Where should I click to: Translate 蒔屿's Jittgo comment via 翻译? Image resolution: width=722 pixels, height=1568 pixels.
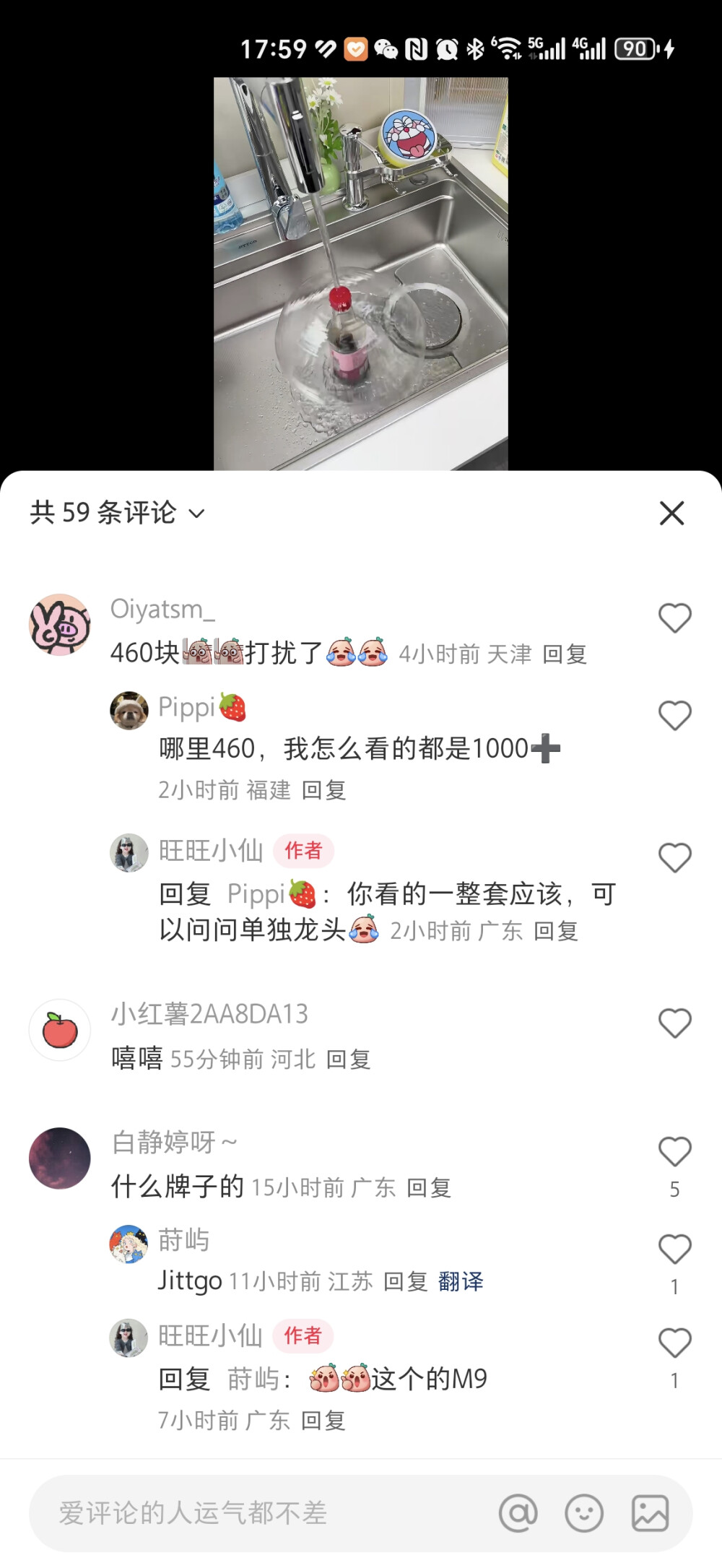pyautogui.click(x=461, y=1281)
